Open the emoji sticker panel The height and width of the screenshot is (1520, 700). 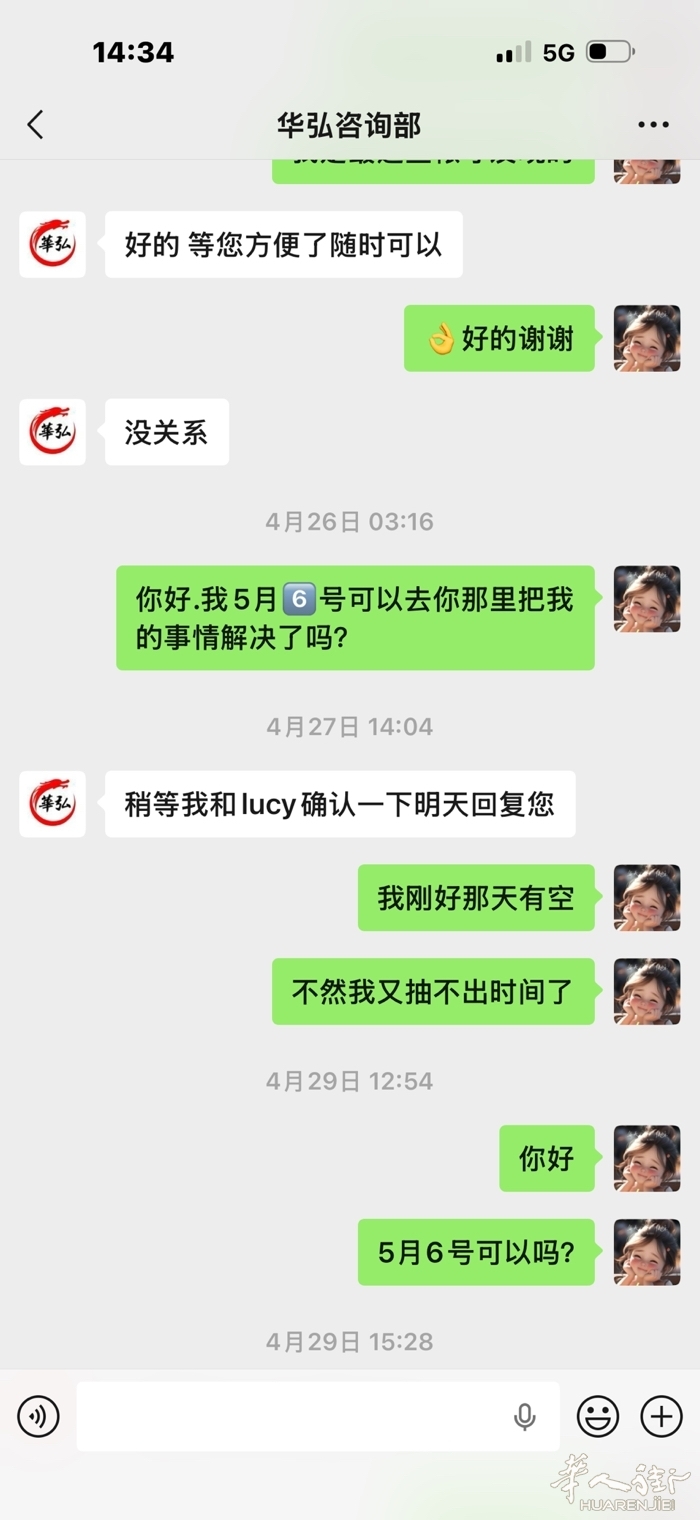coord(598,1416)
